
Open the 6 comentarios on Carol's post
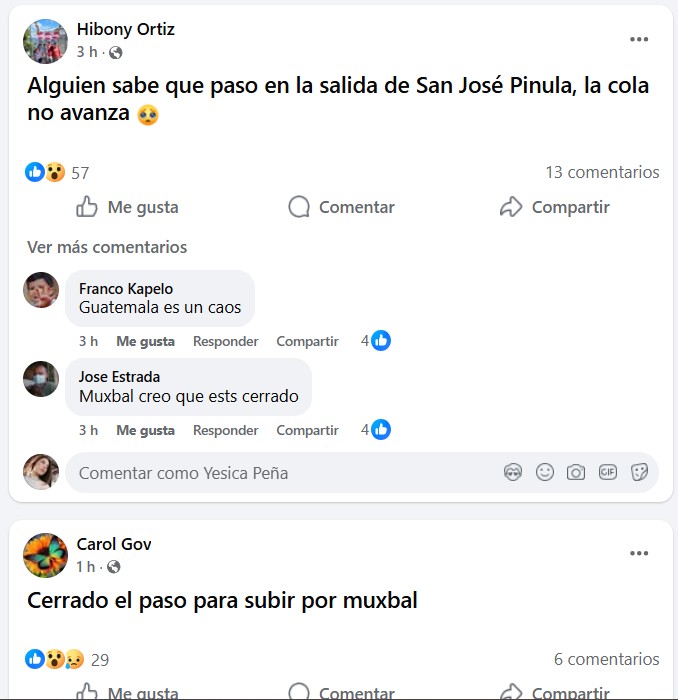[x=606, y=659]
